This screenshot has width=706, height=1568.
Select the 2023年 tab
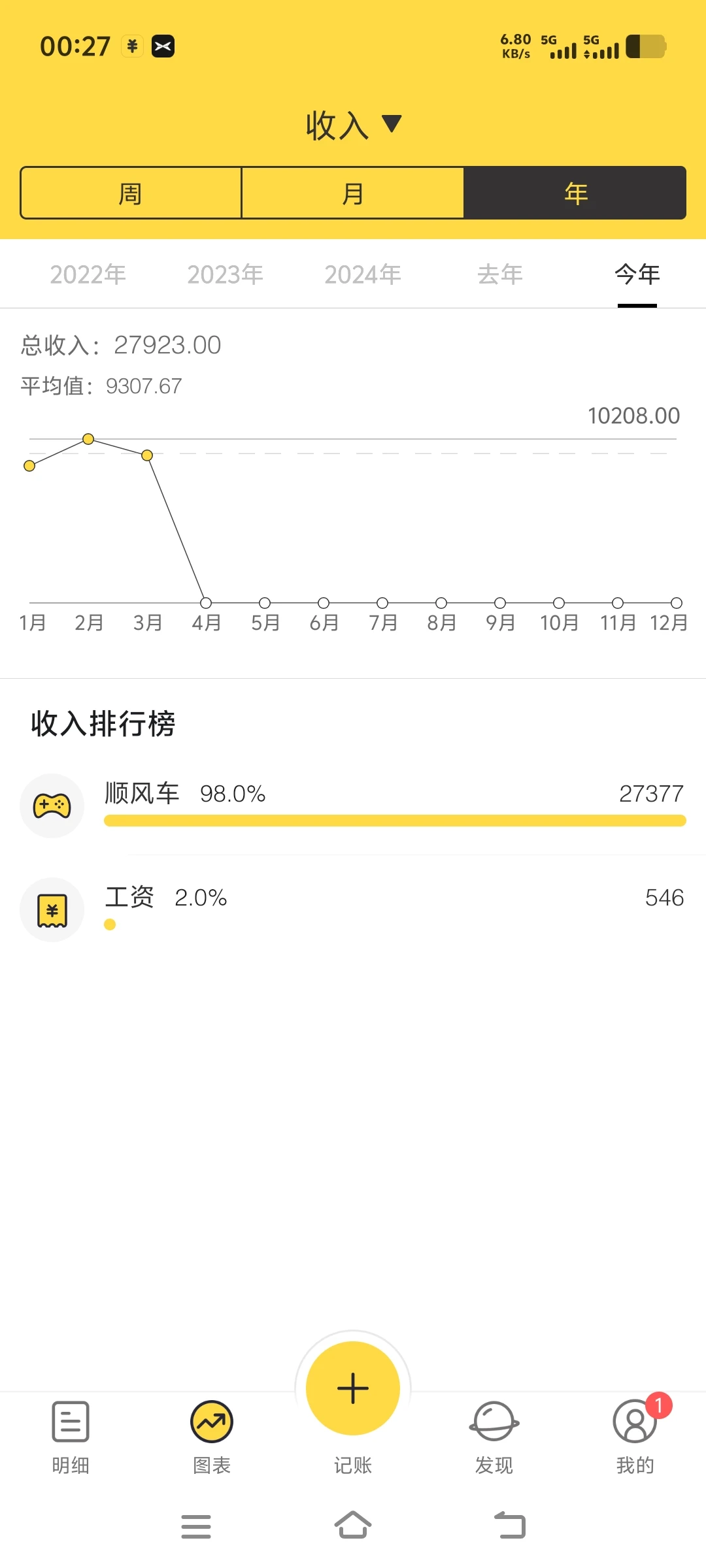coord(226,274)
